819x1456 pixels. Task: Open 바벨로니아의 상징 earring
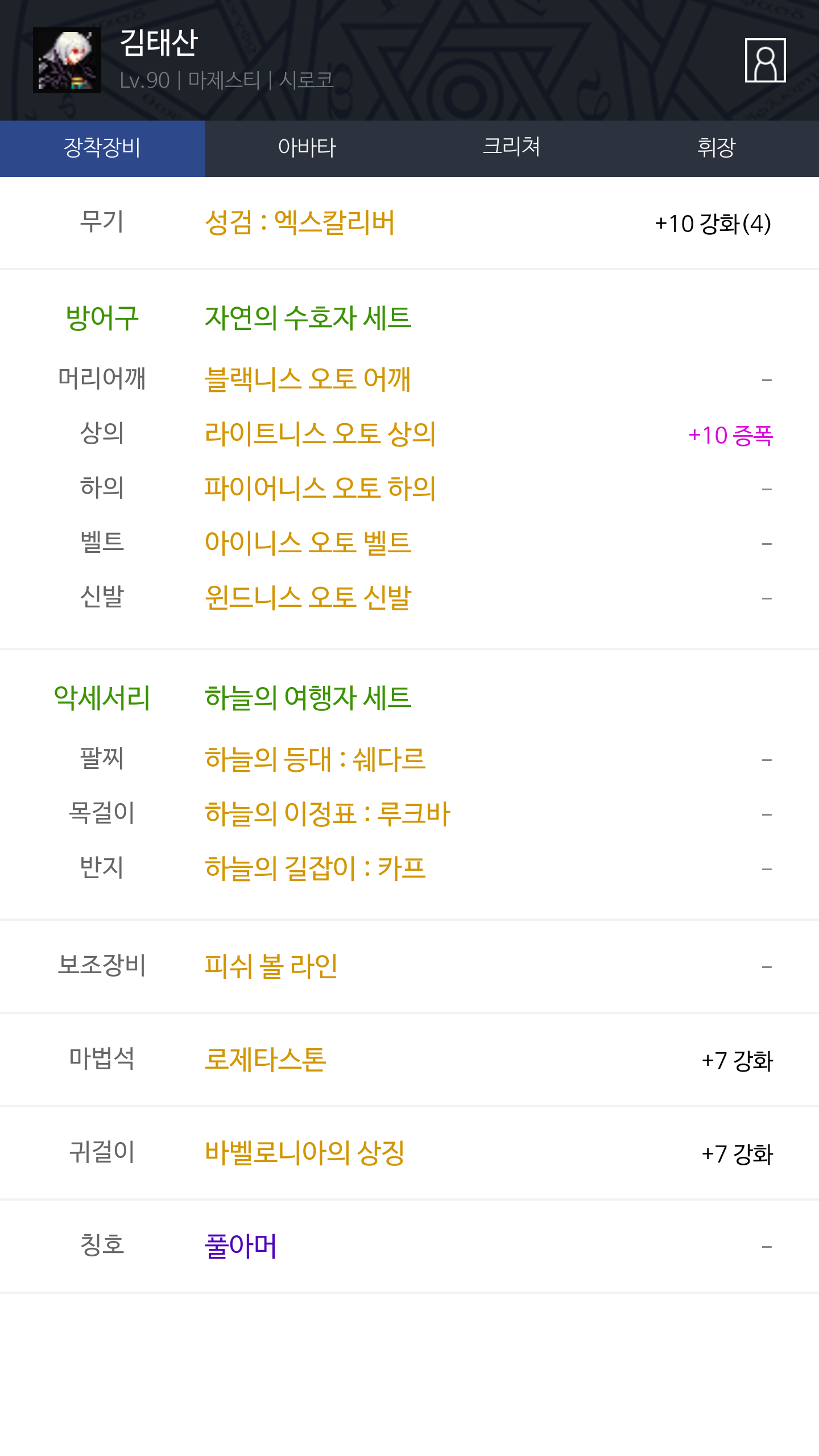[x=305, y=1152]
